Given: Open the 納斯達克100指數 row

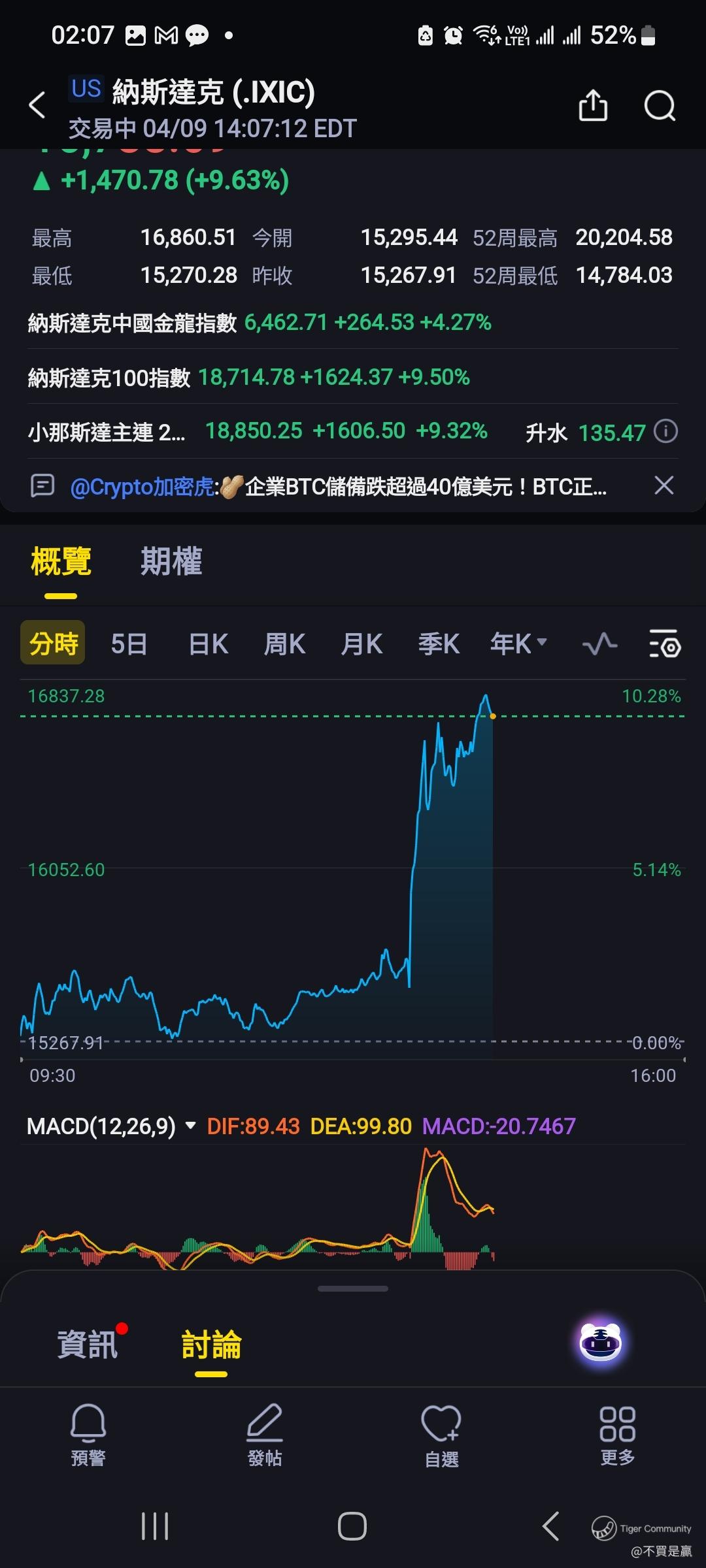Looking at the screenshot, I should pyautogui.click(x=353, y=377).
